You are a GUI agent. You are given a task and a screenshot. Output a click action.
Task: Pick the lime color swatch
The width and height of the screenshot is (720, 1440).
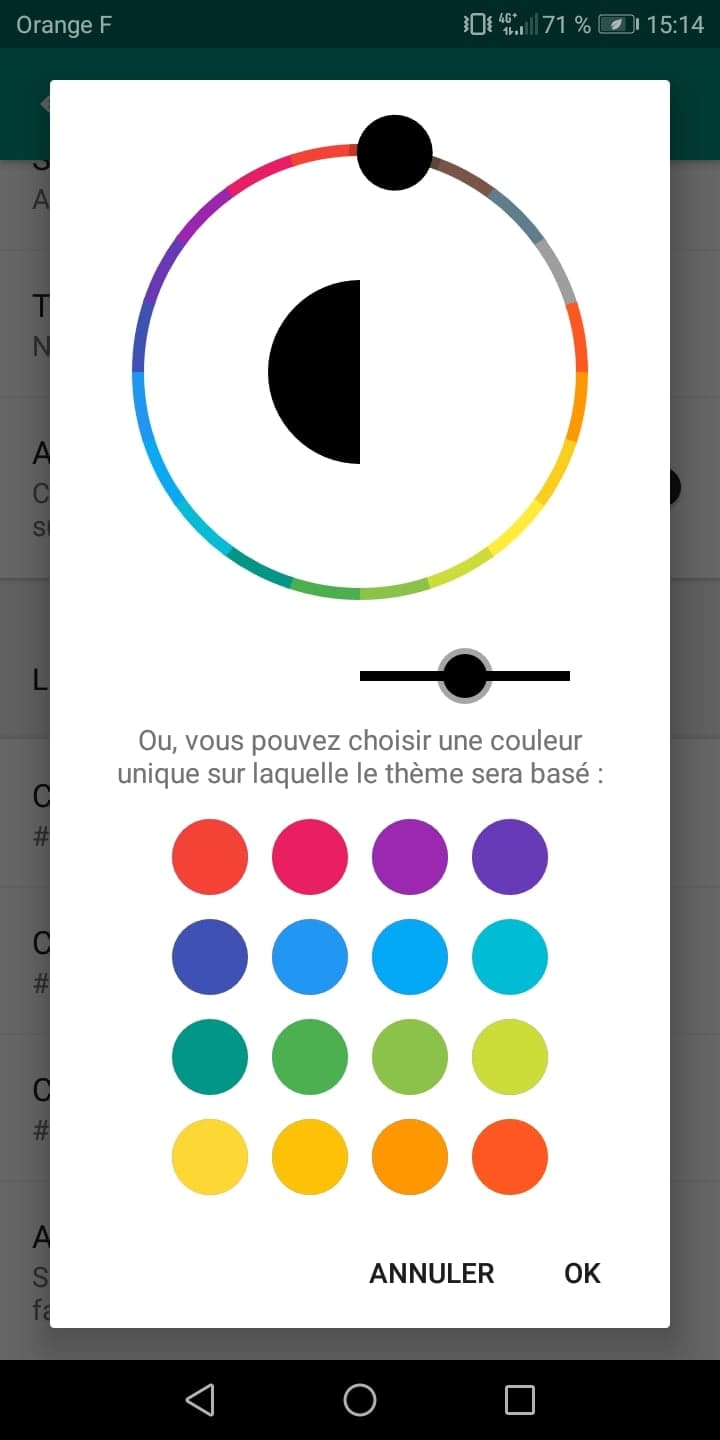[510, 1057]
